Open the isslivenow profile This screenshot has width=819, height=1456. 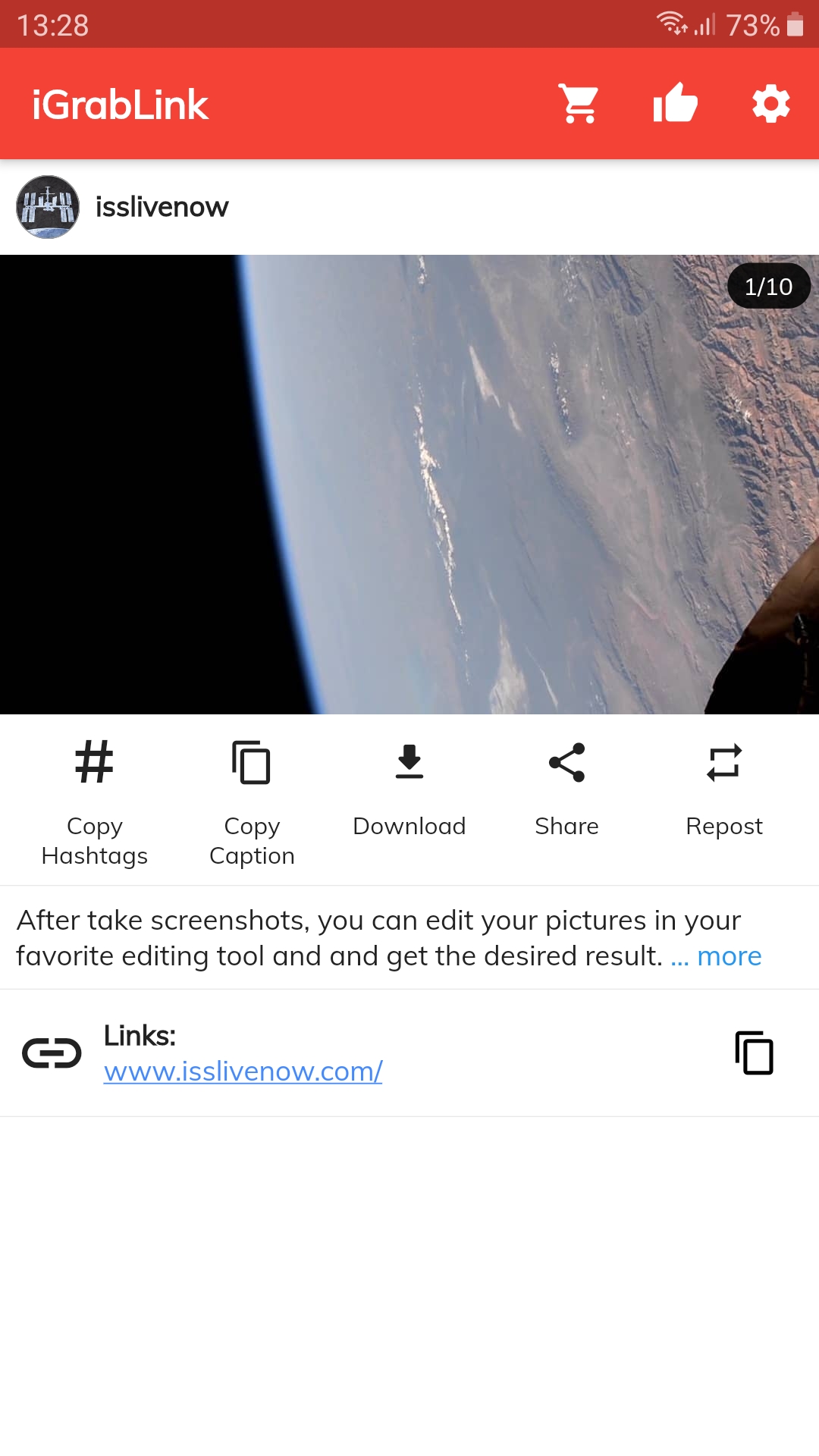(161, 207)
